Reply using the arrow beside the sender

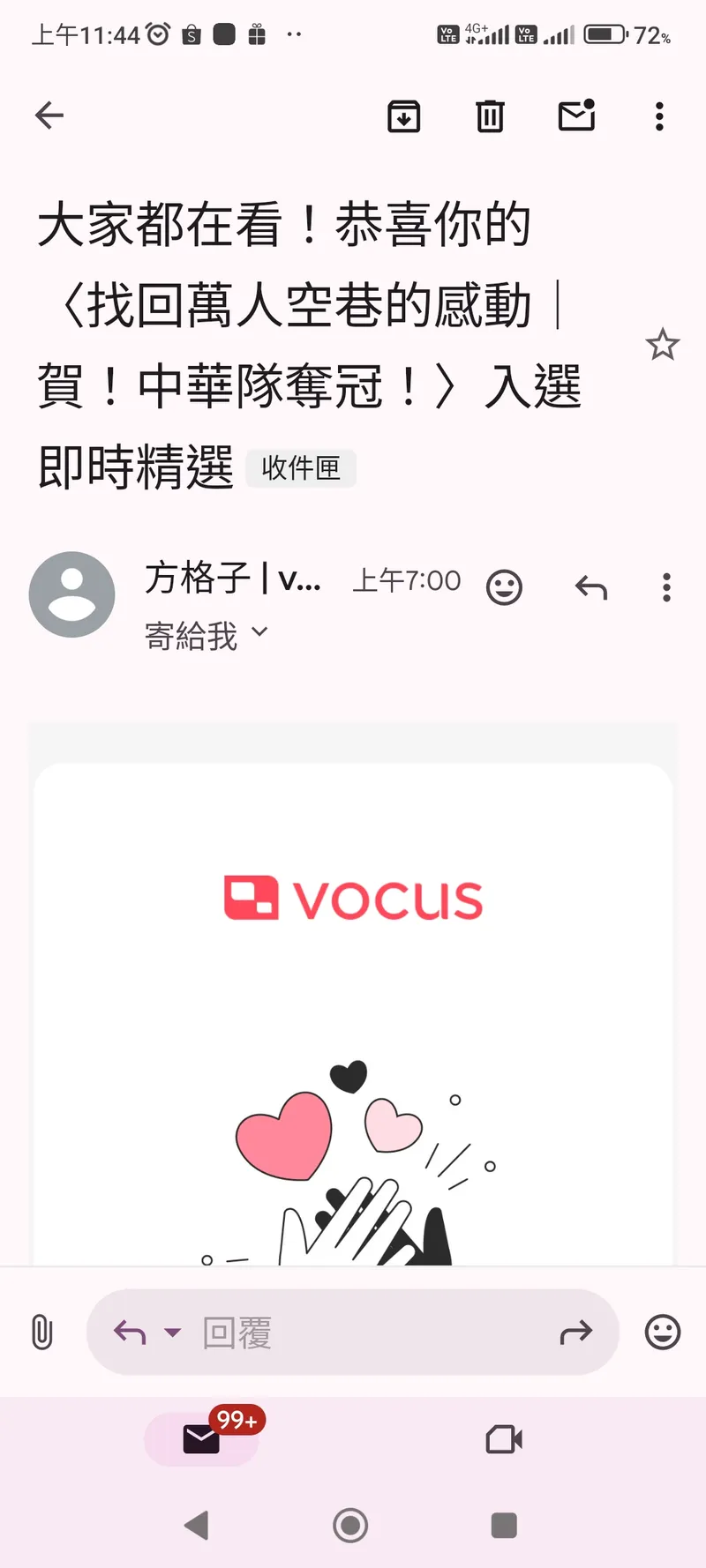click(x=591, y=587)
